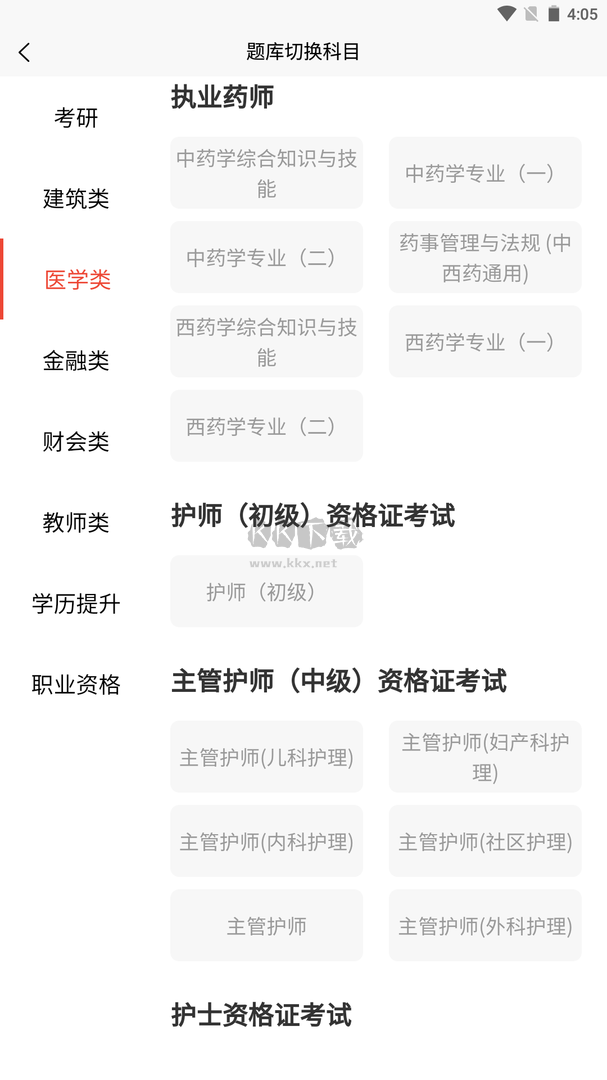Choose 中药学综合知识与技能 subject

(266, 173)
